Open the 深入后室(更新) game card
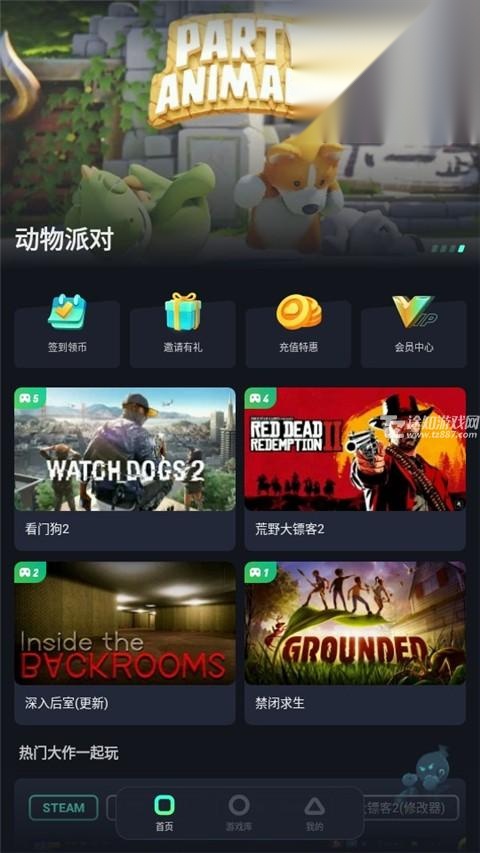 [125, 643]
